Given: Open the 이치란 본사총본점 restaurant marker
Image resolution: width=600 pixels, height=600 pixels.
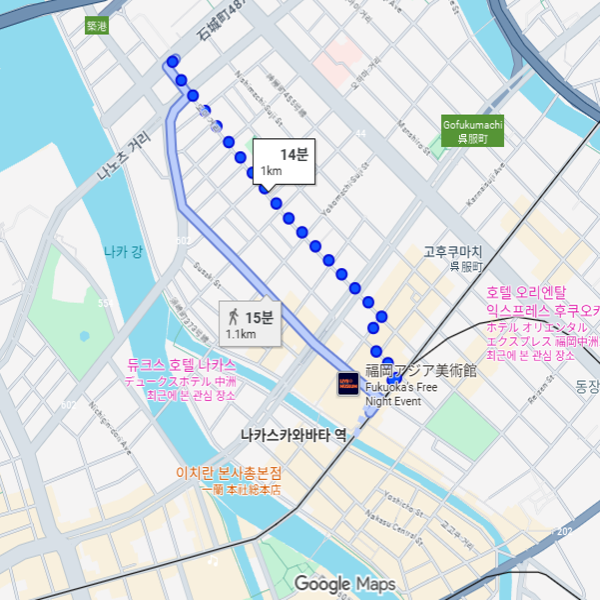Looking at the screenshot, I should (228, 473).
